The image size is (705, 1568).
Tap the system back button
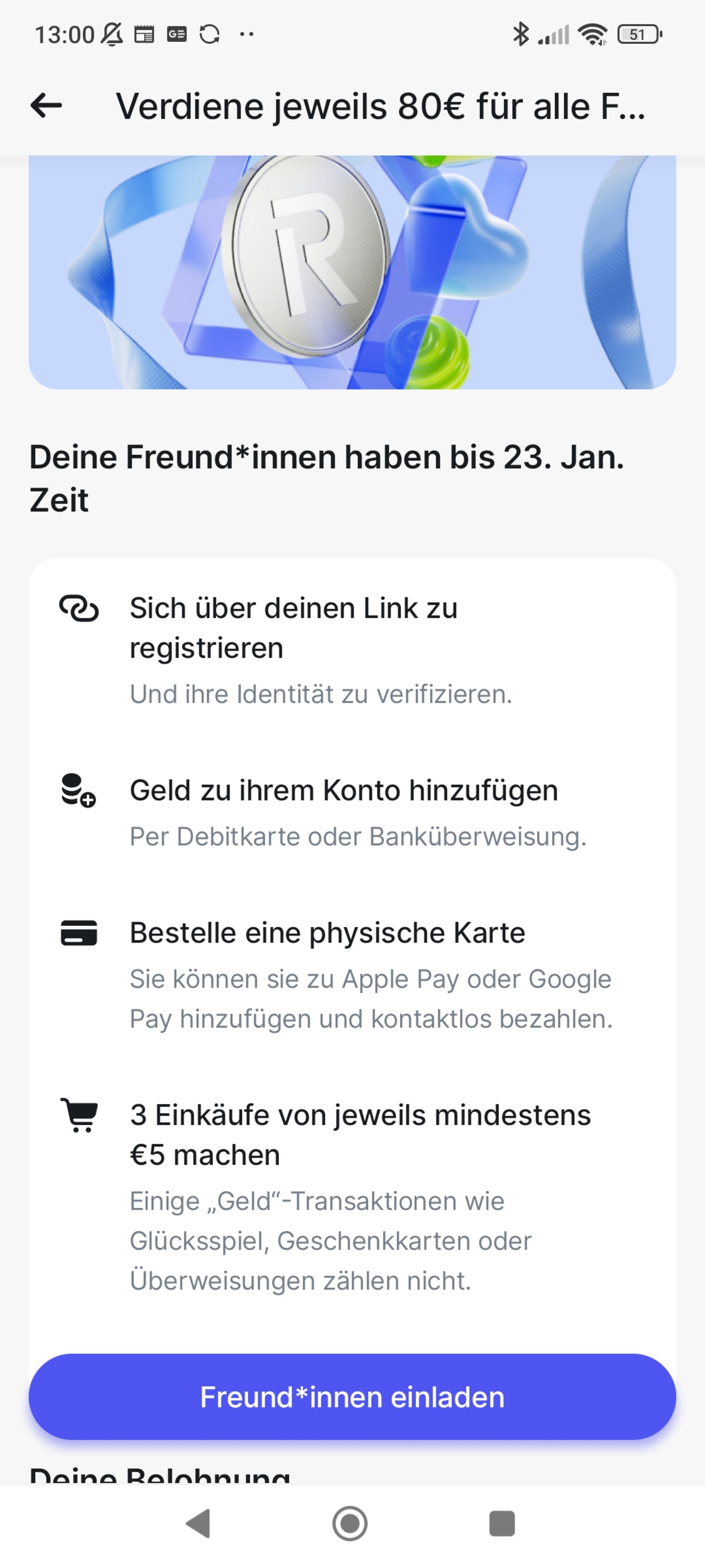point(198,1524)
